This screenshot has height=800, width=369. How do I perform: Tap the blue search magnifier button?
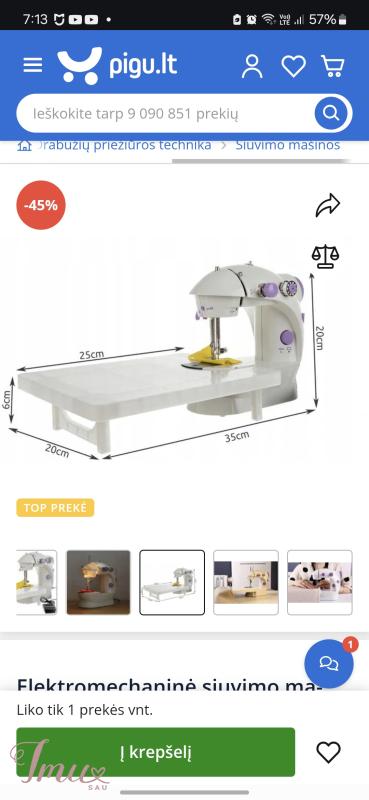[x=331, y=113]
